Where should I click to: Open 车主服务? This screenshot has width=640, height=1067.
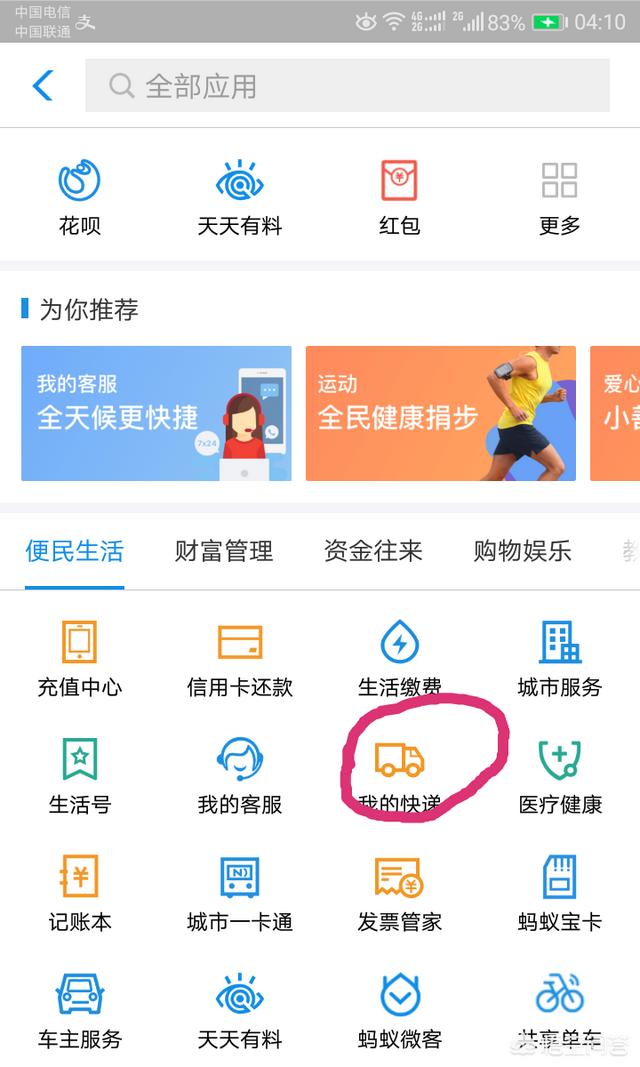(x=80, y=1011)
